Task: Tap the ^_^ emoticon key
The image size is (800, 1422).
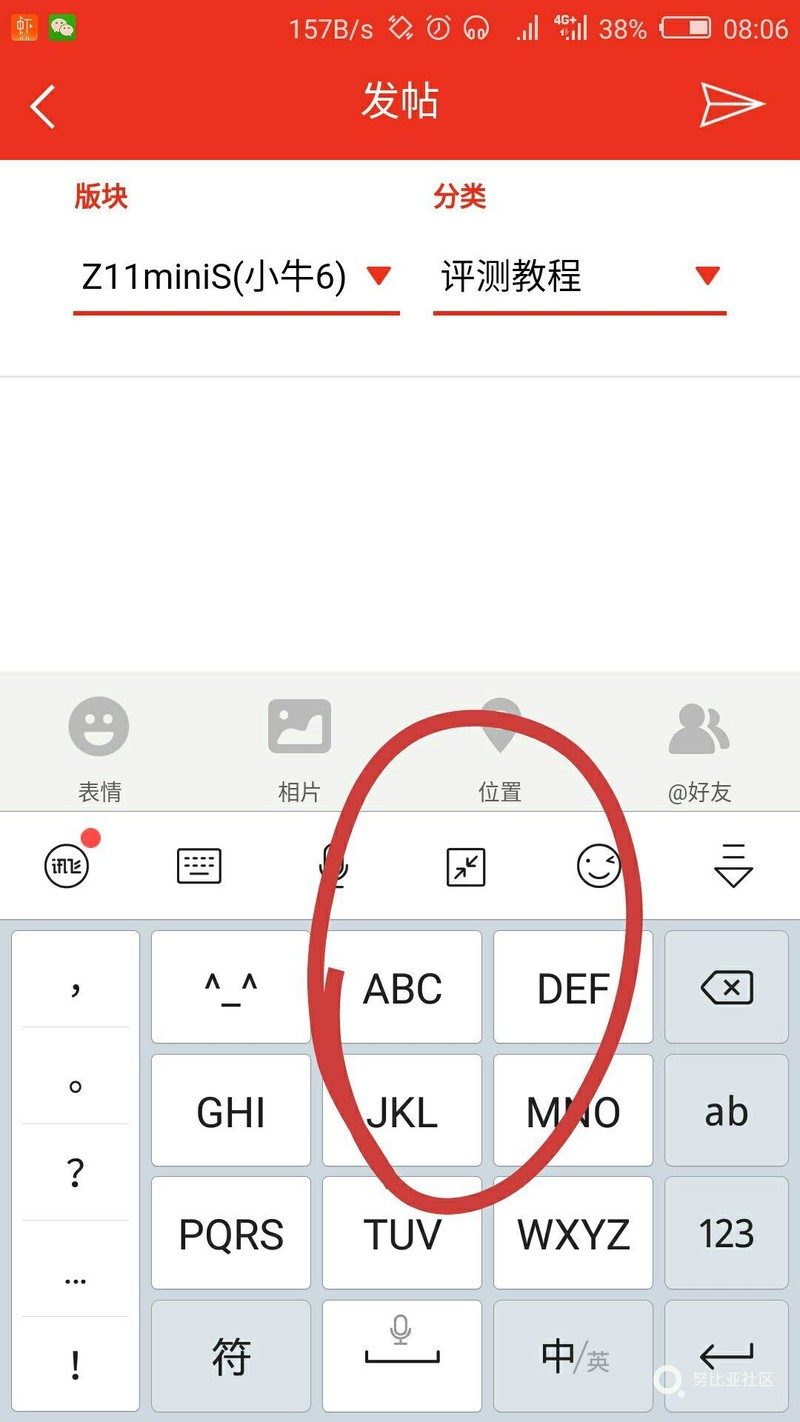Action: [231, 988]
